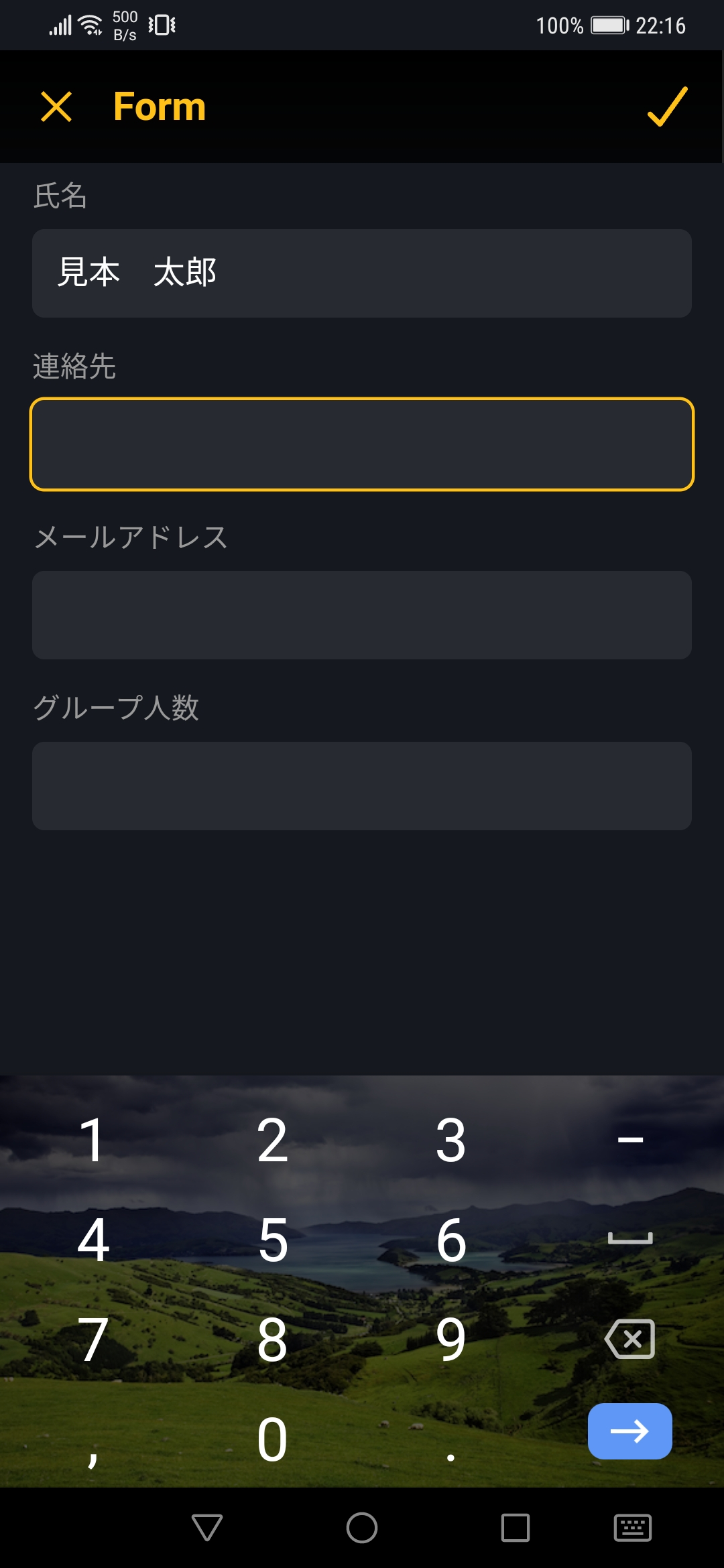Confirm the form with the checkmark
The width and height of the screenshot is (724, 1568).
click(x=667, y=107)
